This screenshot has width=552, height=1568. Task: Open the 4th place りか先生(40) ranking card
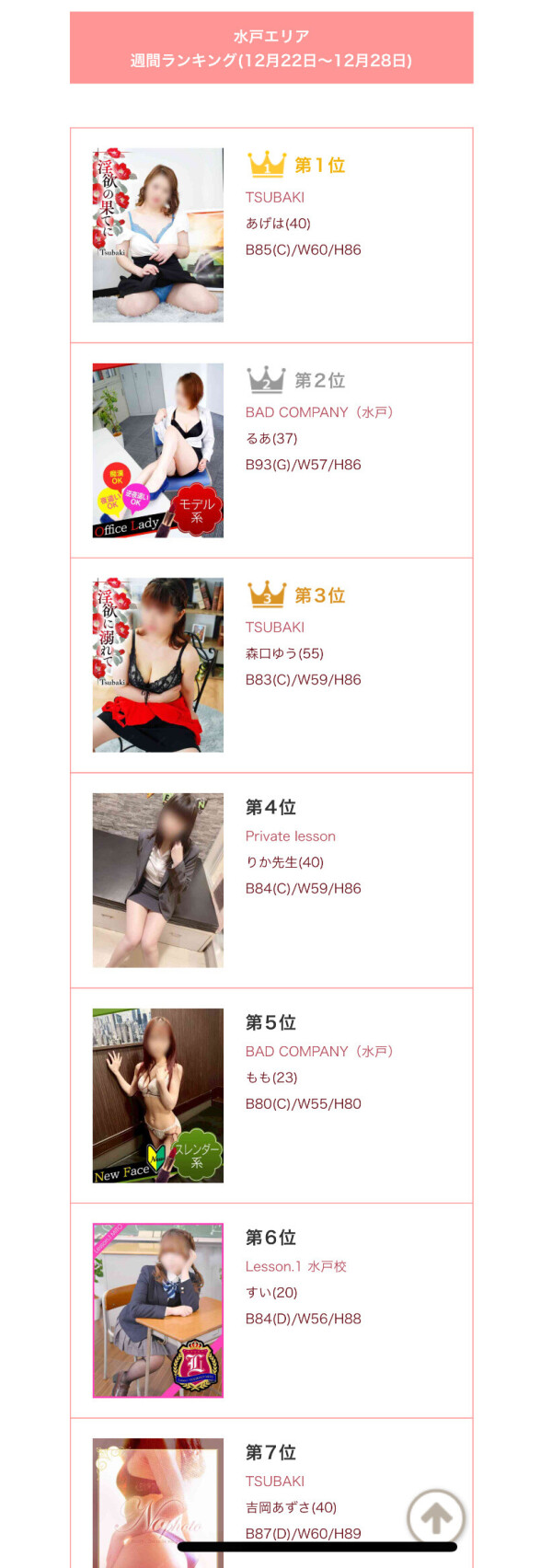[x=271, y=881]
